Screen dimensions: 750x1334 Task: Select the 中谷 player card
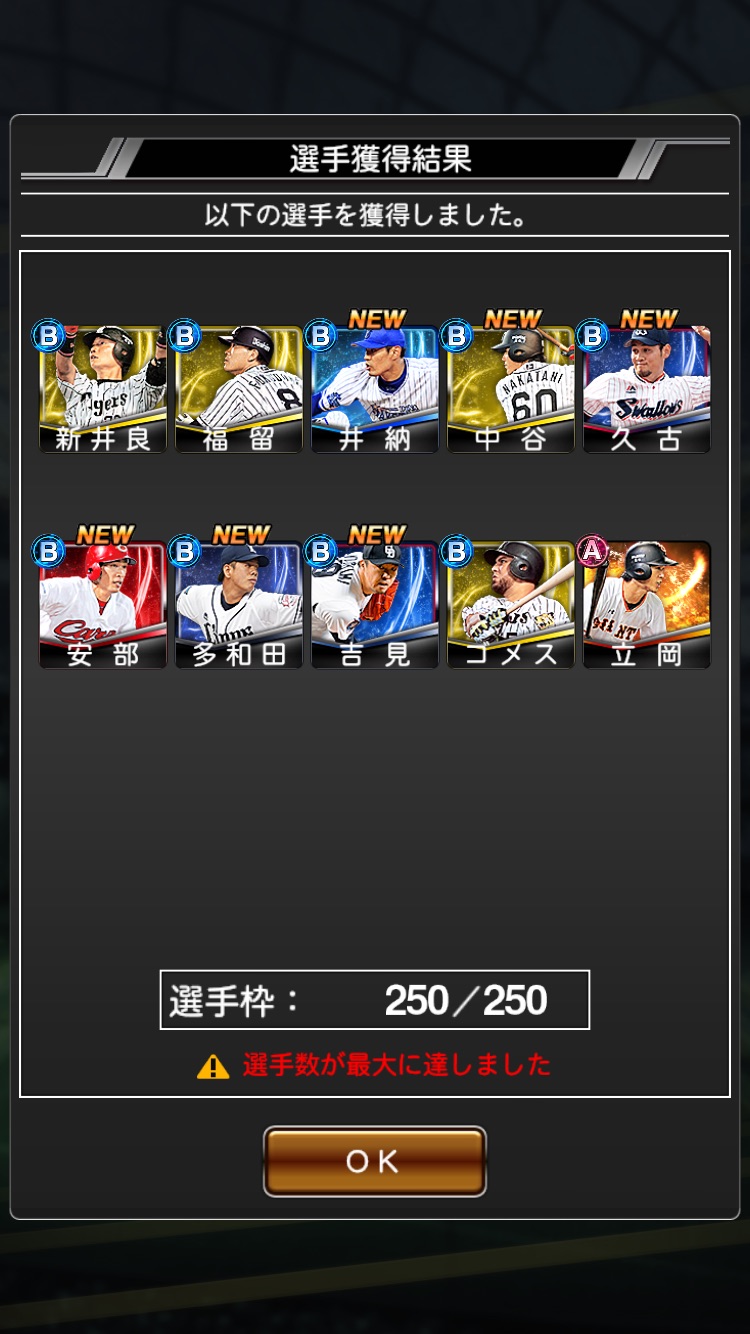[511, 389]
